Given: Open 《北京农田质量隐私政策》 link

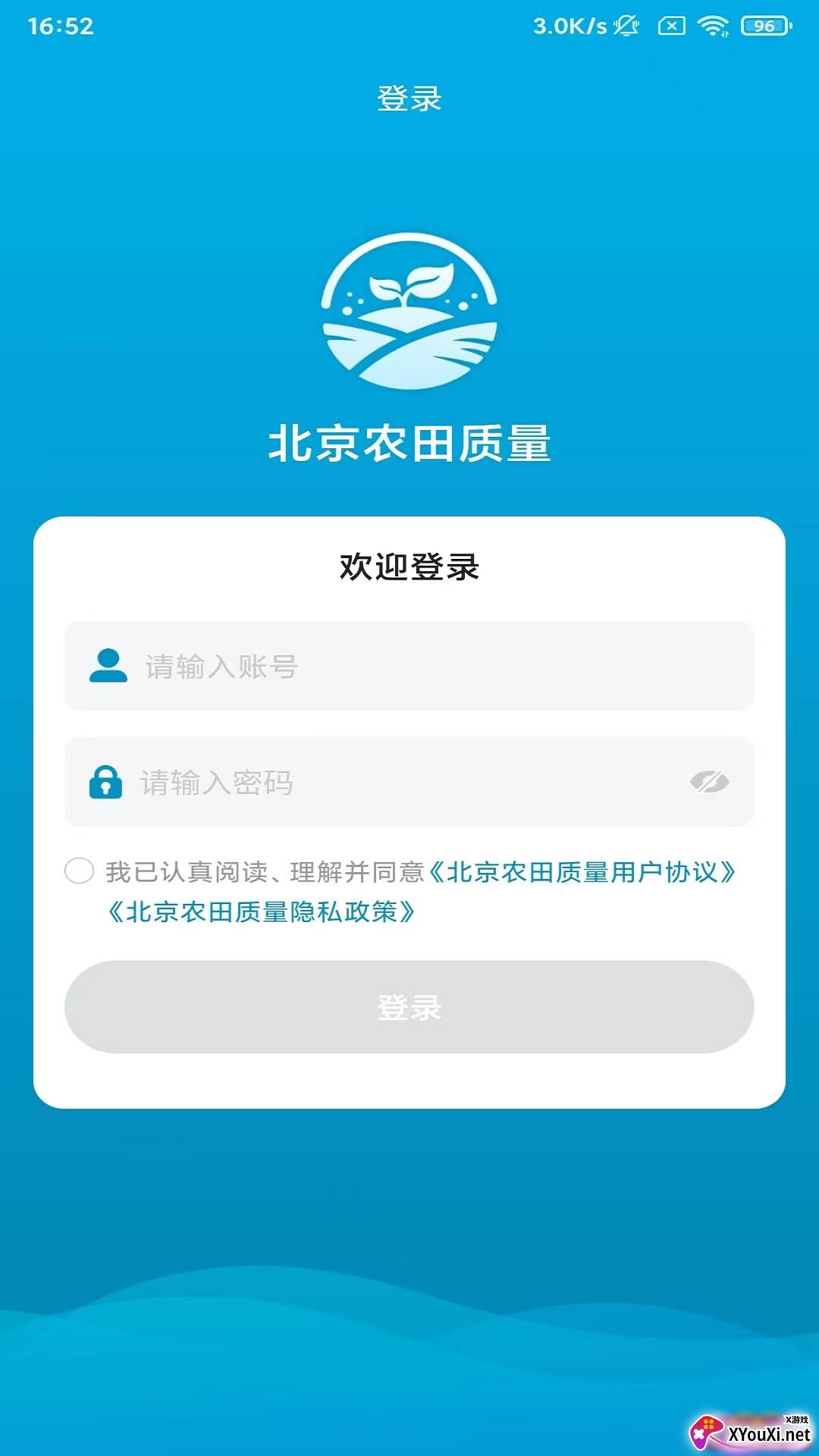Looking at the screenshot, I should 262,912.
